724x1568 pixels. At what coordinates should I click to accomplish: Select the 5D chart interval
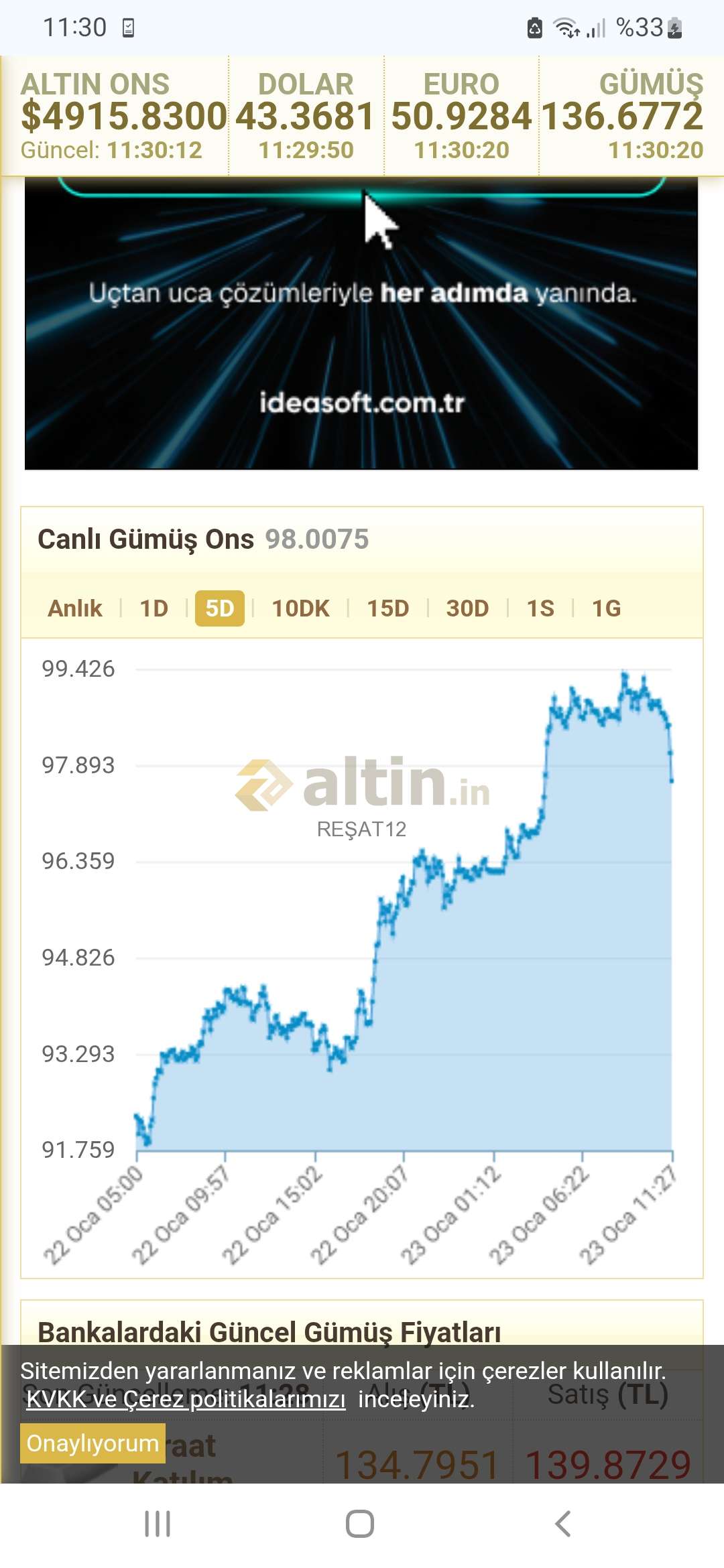[x=219, y=608]
